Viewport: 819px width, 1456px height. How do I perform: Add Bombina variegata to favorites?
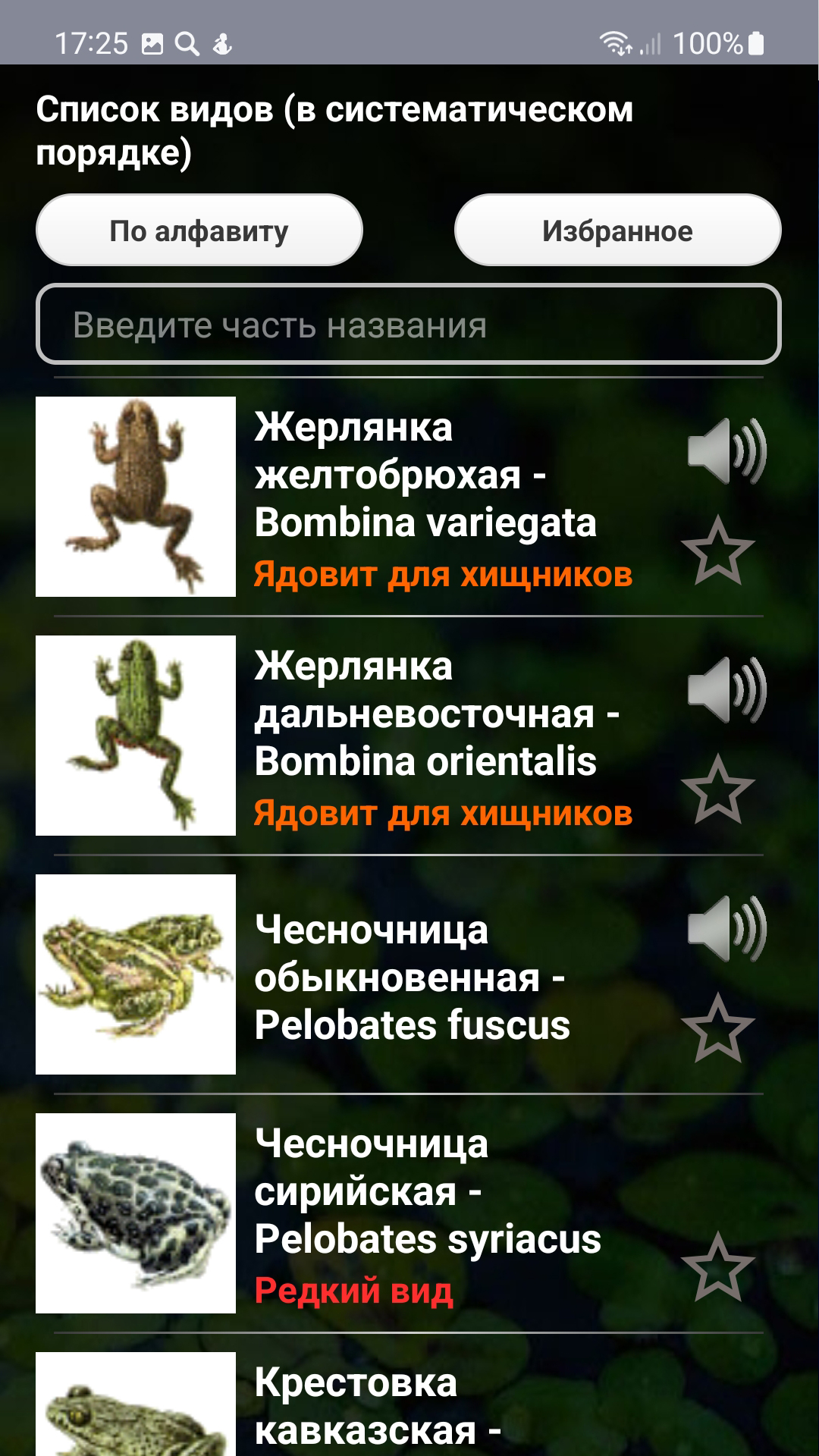pos(717,552)
